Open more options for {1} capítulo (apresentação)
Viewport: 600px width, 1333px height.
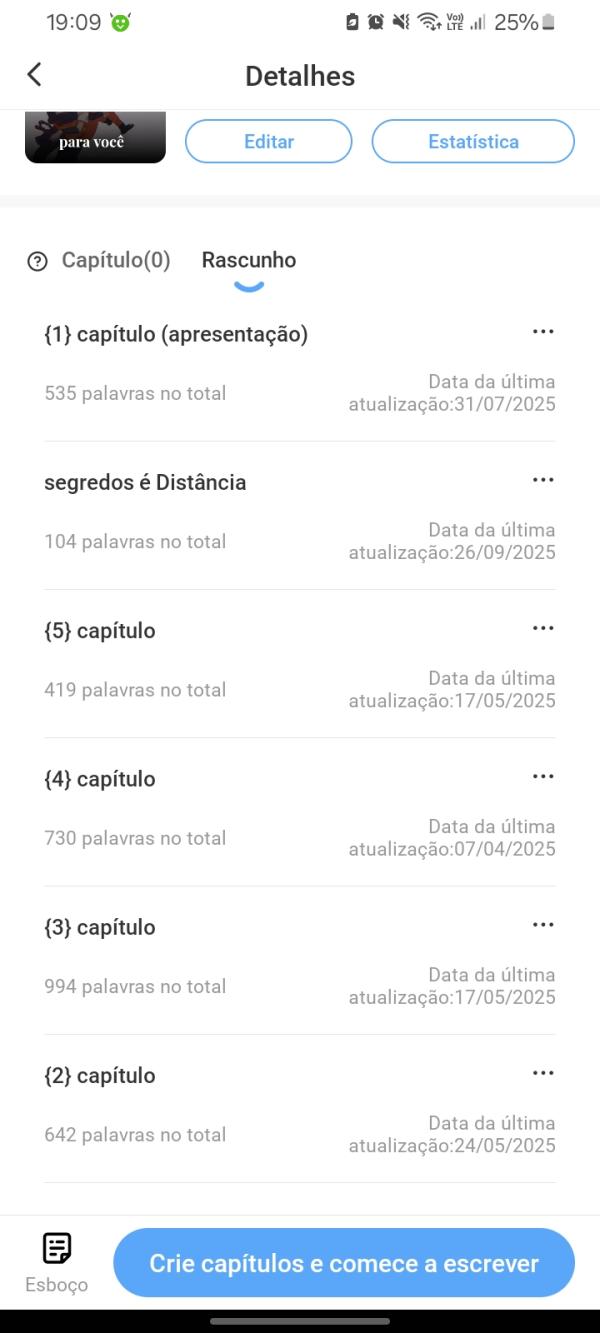[543, 332]
